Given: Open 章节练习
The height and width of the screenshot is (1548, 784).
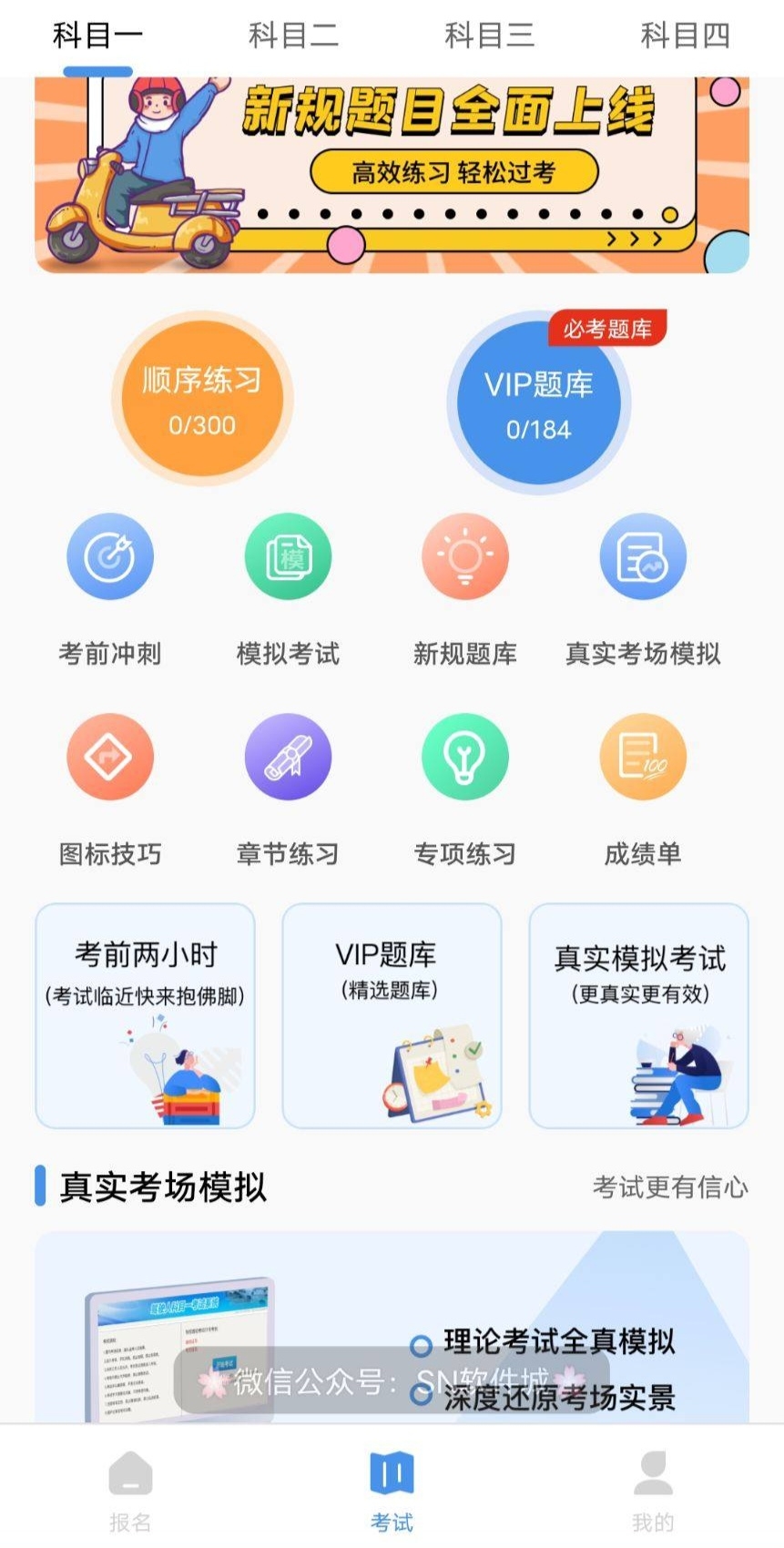Looking at the screenshot, I should pos(288,790).
